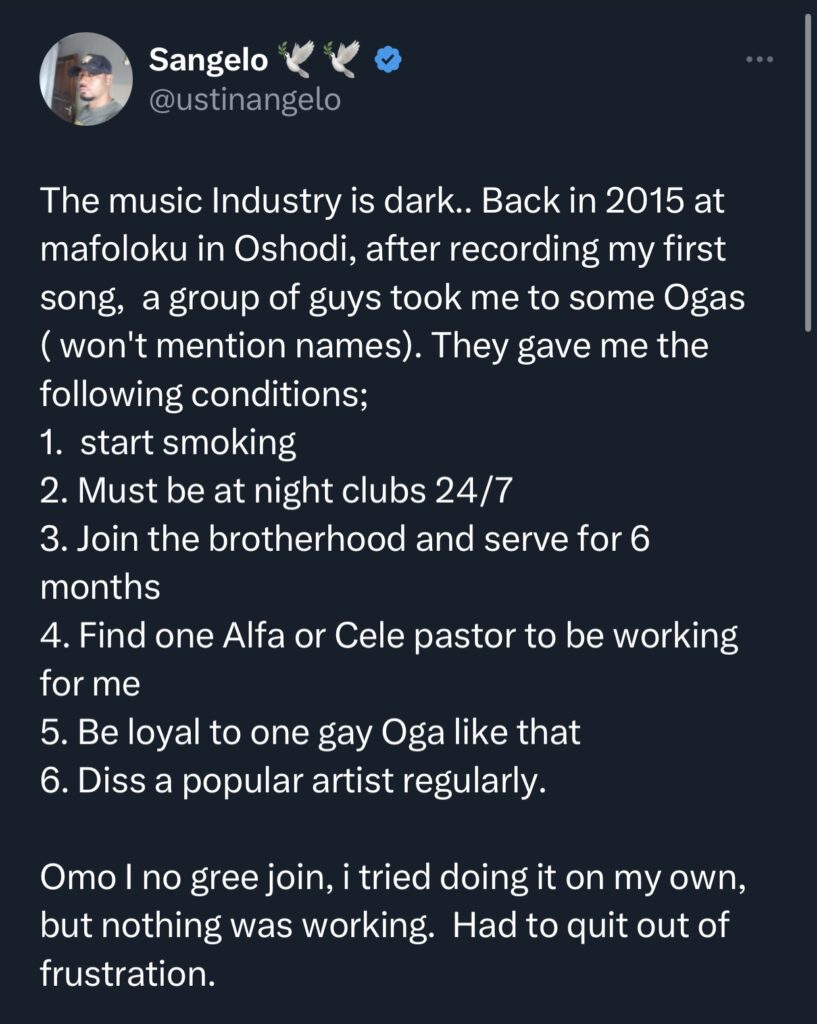This screenshot has height=1024, width=817.
Task: Click the blue verified badge icon
Action: 384,60
